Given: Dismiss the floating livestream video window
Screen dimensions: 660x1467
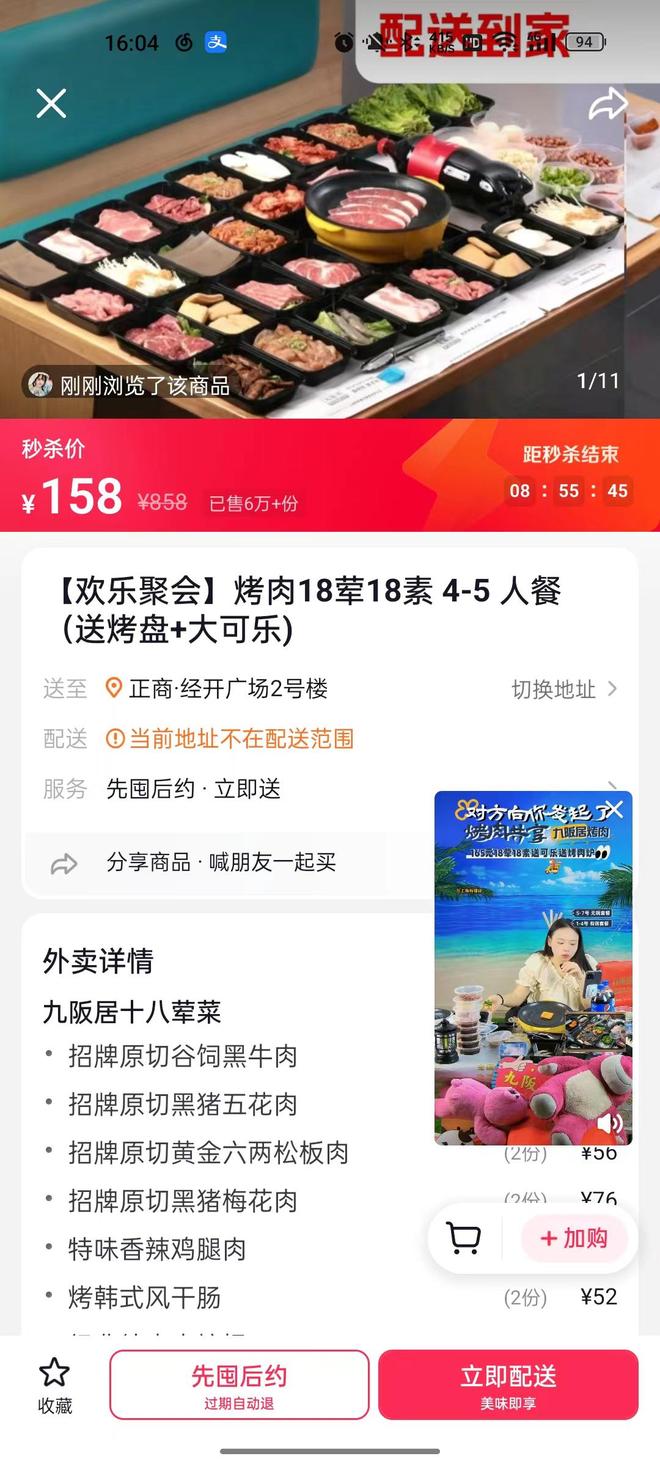Looking at the screenshot, I should [614, 810].
